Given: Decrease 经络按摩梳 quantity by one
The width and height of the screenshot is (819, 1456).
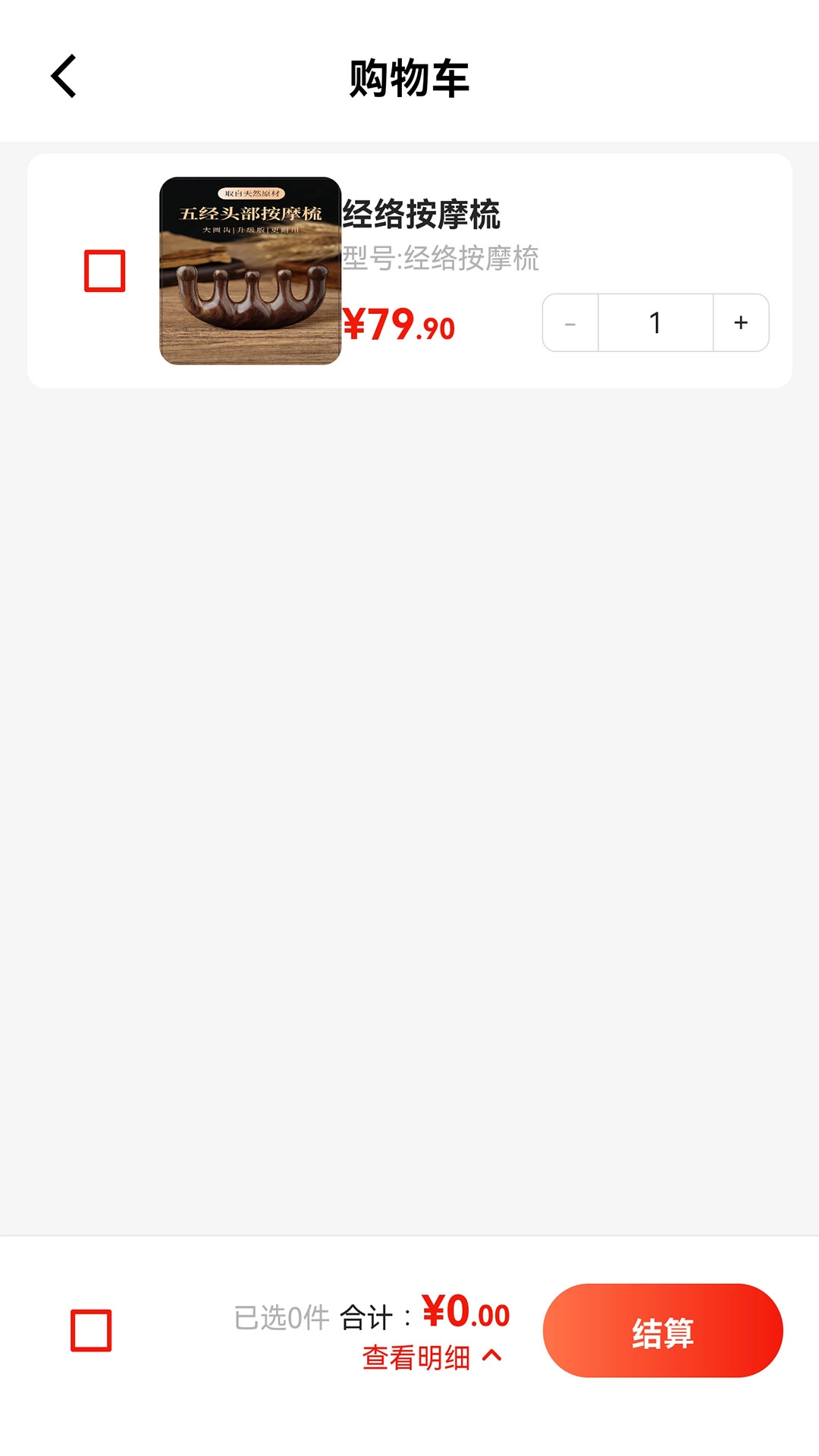Looking at the screenshot, I should tap(570, 323).
